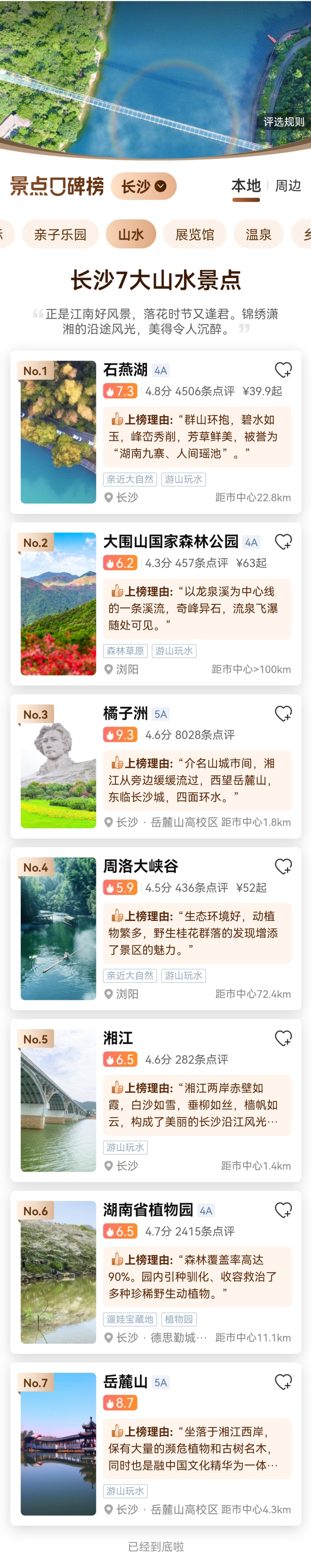The image size is (311, 1568).
Task: Switch to the 周边 tab
Action: [x=288, y=186]
